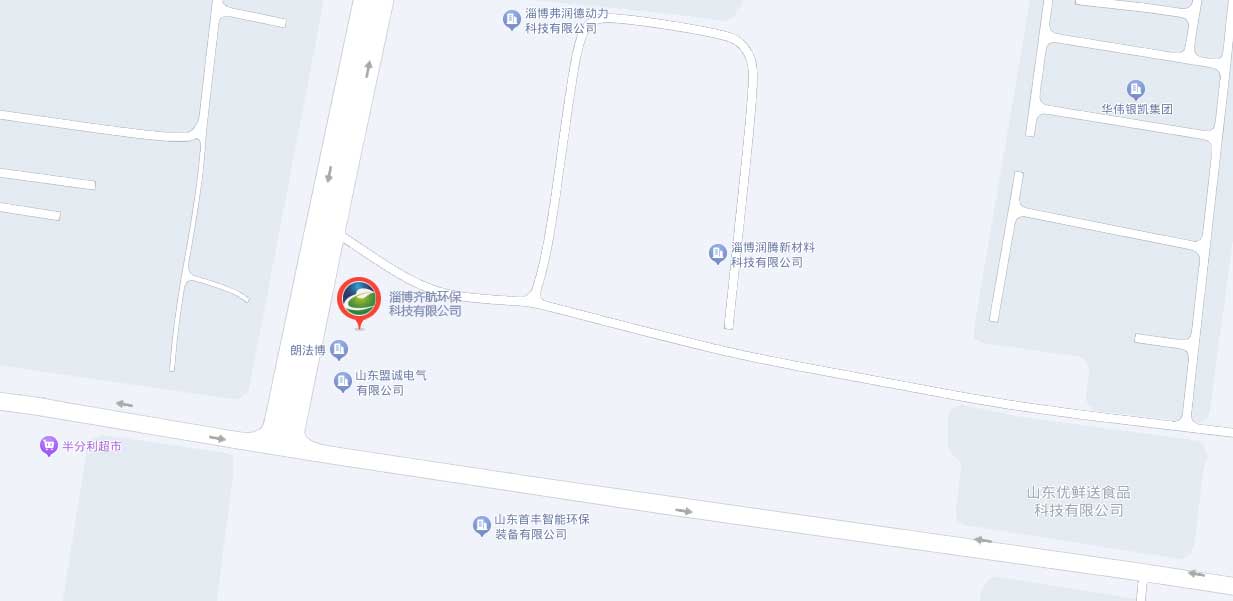
Task: Select the 淄博润腾新材料科技有限公司 place marker
Action: (717, 253)
